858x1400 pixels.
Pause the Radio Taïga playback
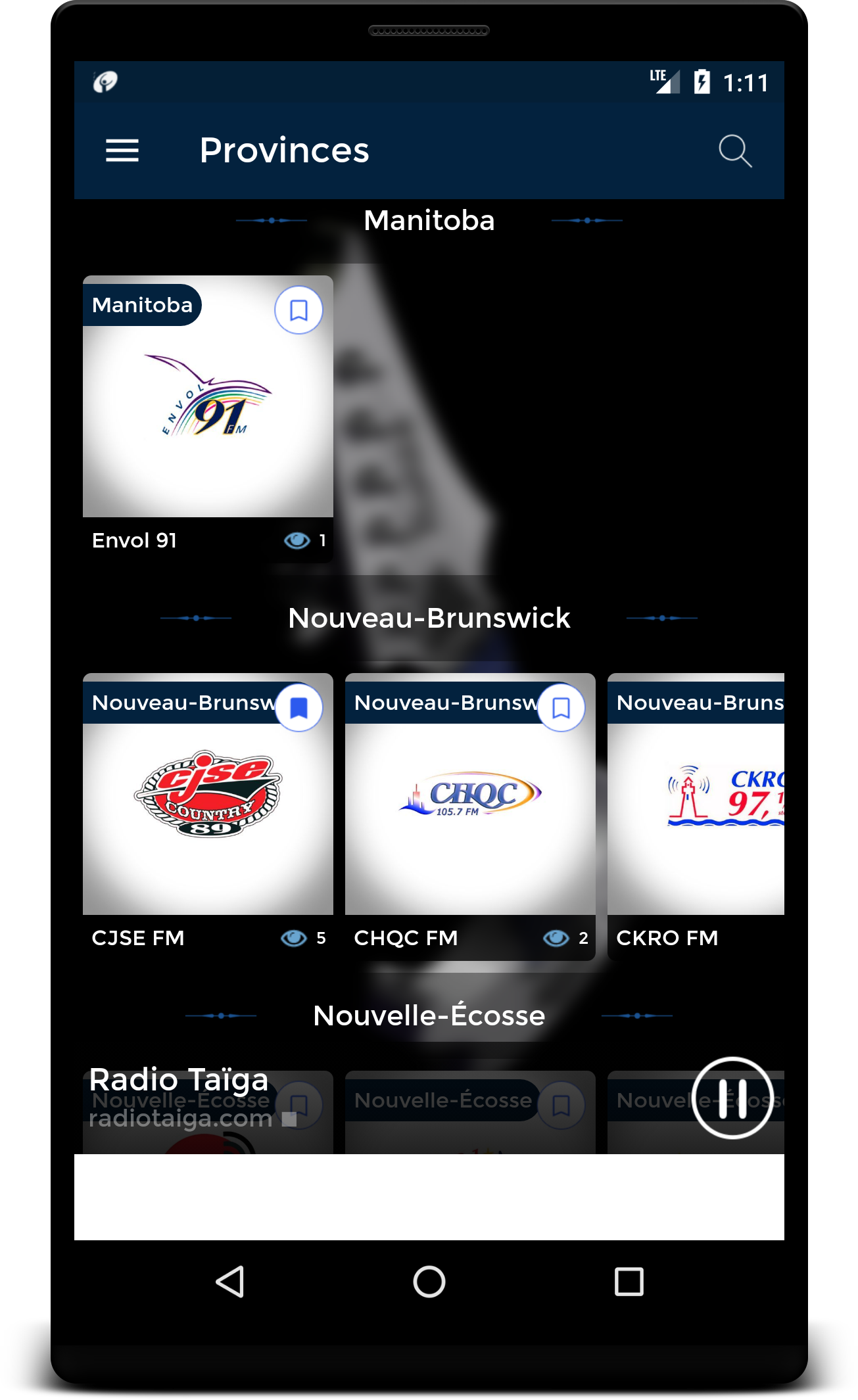[x=732, y=1098]
